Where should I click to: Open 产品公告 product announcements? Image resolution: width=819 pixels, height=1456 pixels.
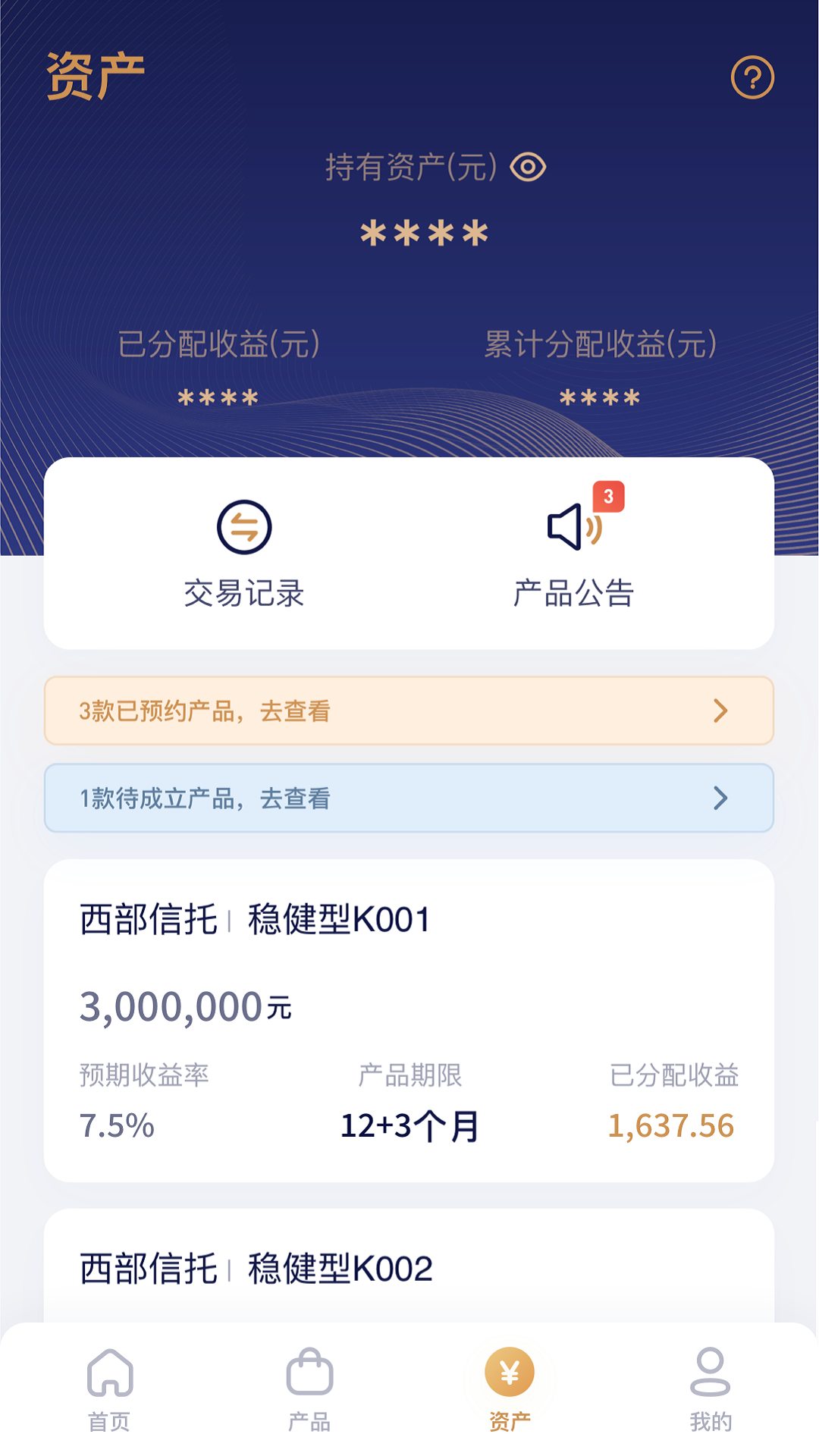point(574,554)
